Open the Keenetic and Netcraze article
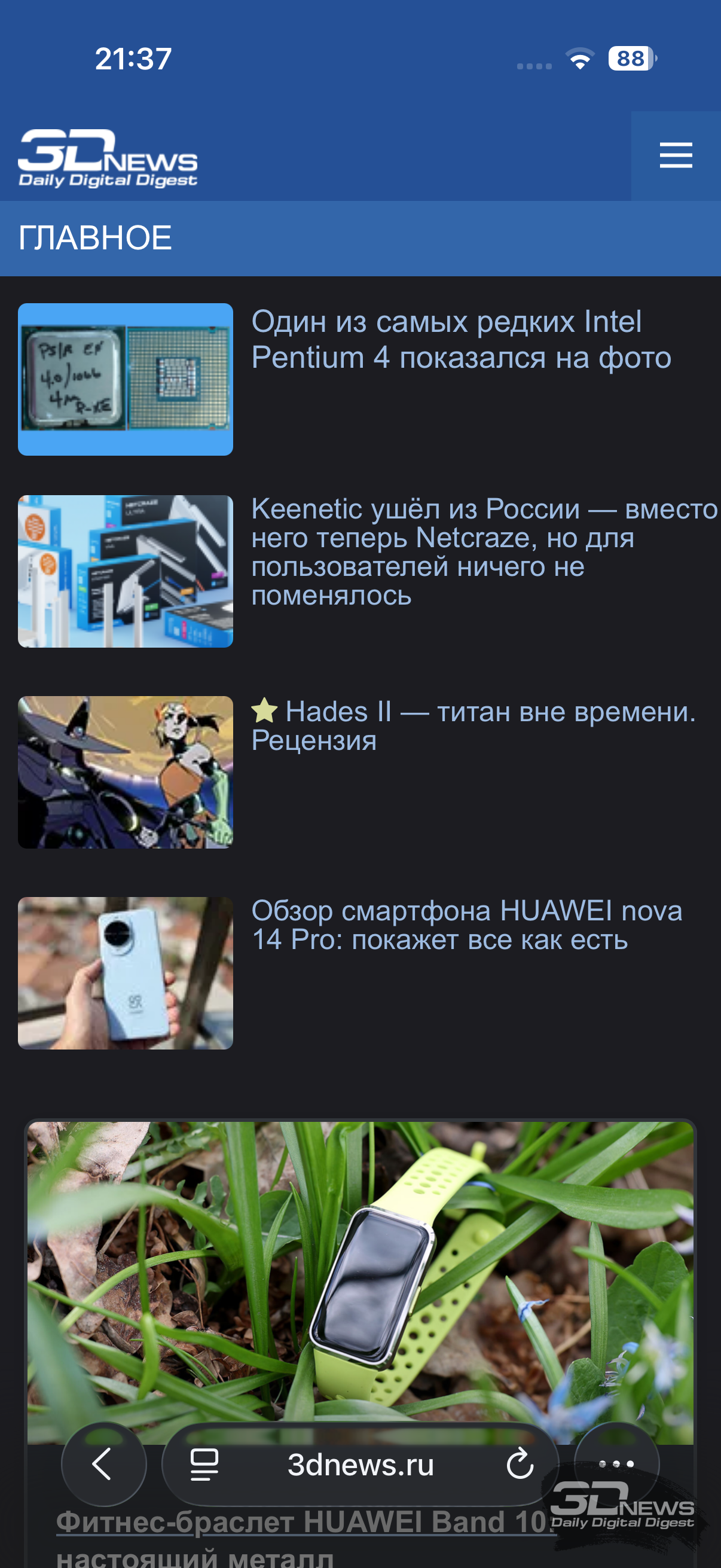Viewport: 721px width, 1568px height. coord(484,551)
